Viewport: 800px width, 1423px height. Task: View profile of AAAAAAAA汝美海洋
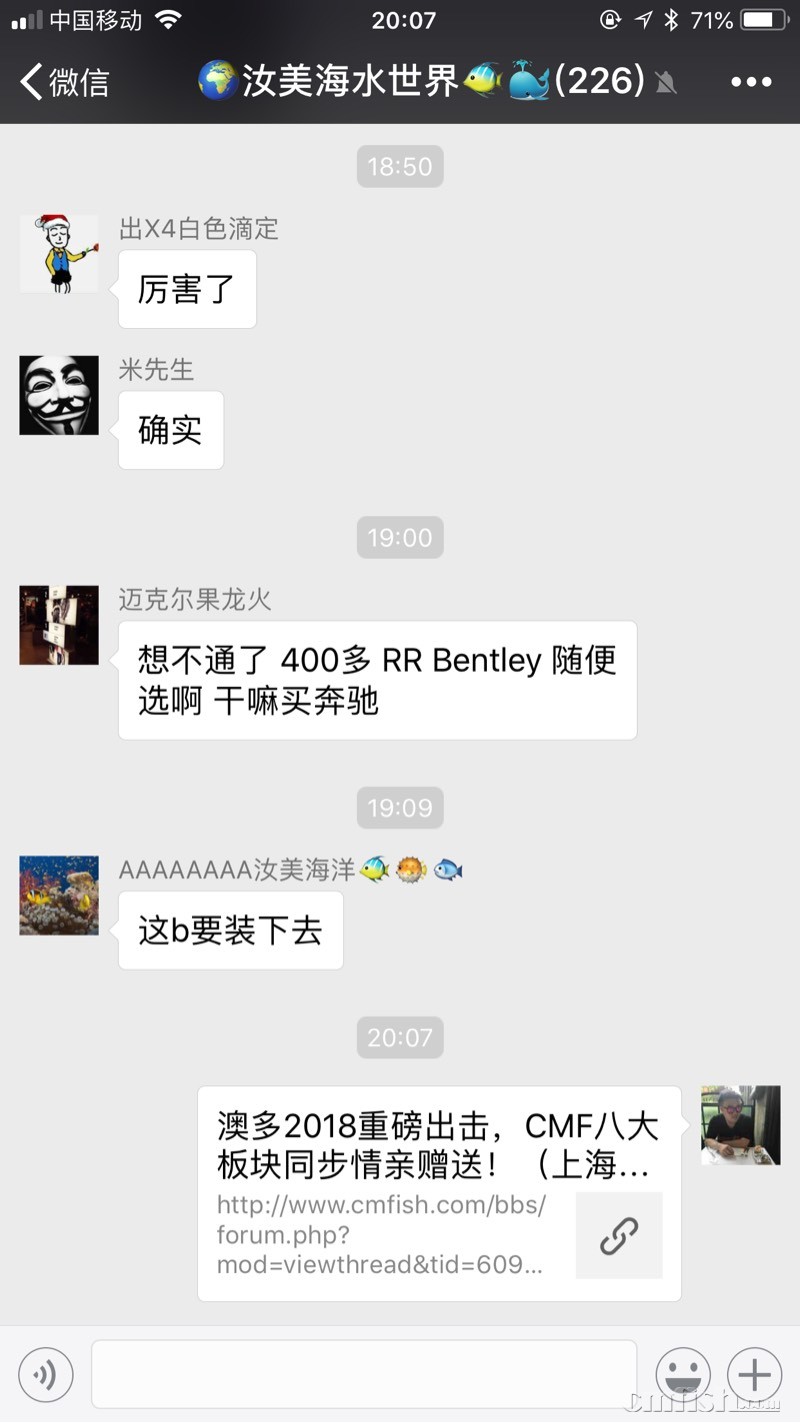point(59,895)
